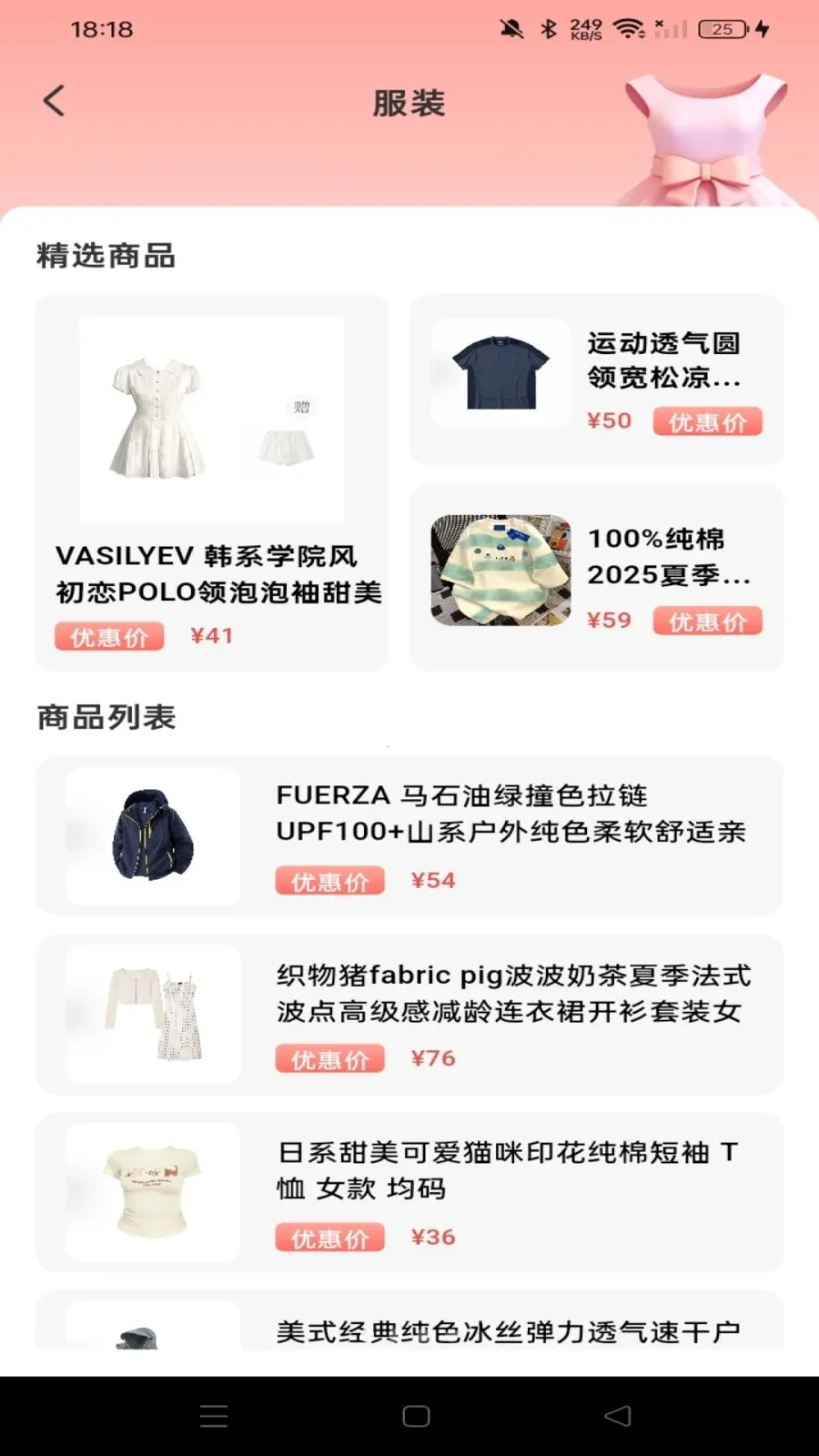Tap the system home button
The height and width of the screenshot is (1456, 819).
(416, 1416)
